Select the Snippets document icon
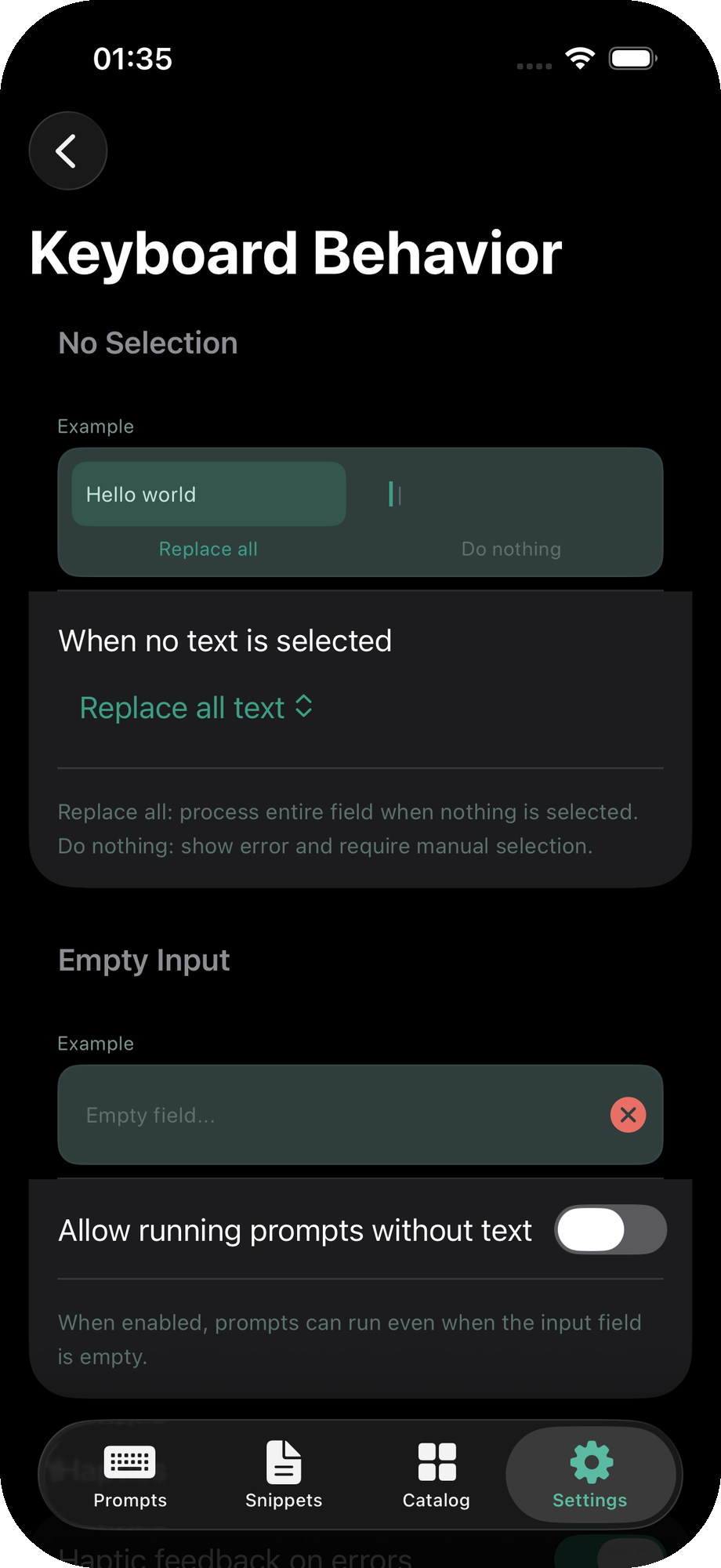Viewport: 721px width, 1568px height. coord(284,1460)
